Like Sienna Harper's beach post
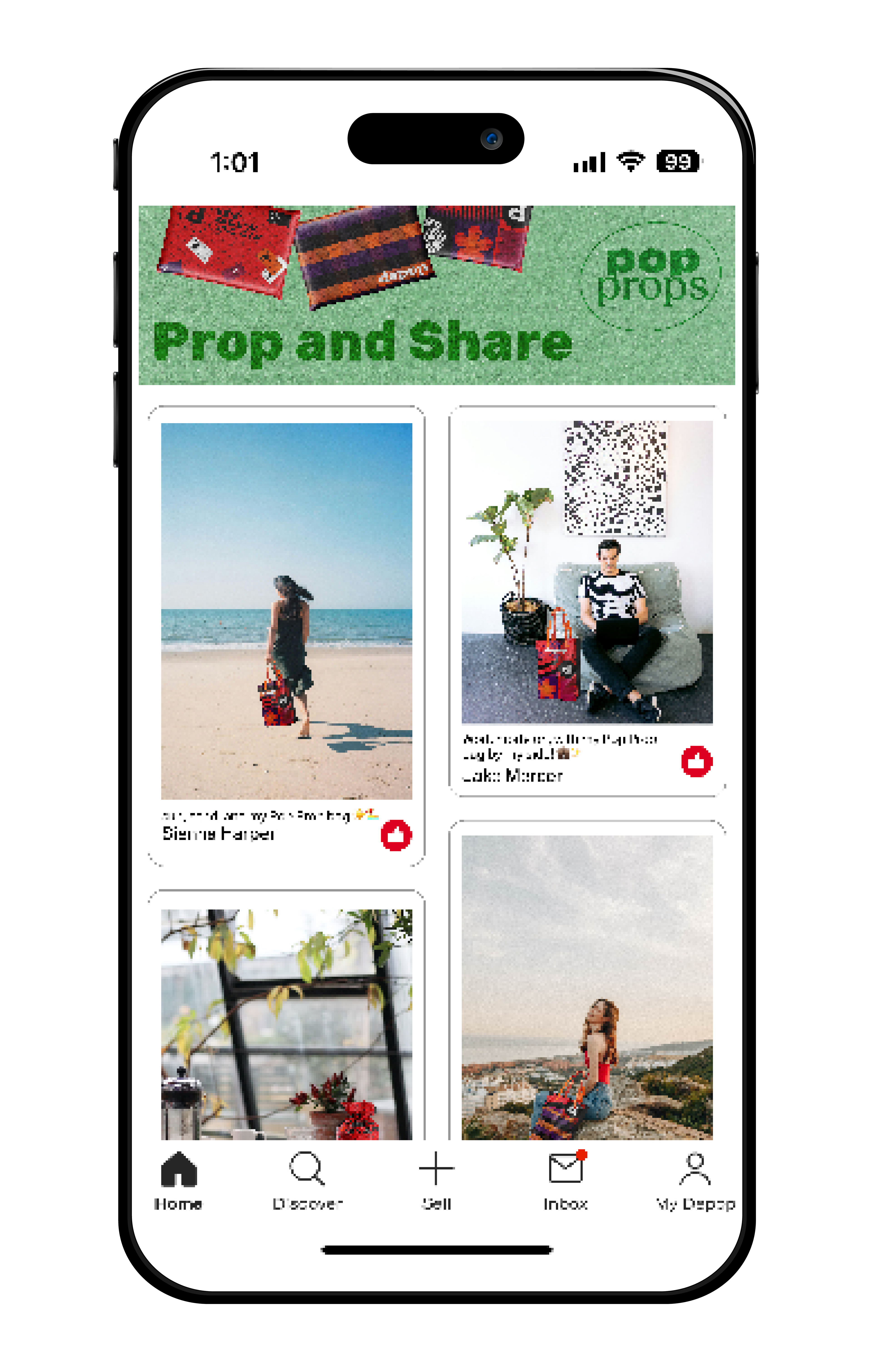 (396, 835)
